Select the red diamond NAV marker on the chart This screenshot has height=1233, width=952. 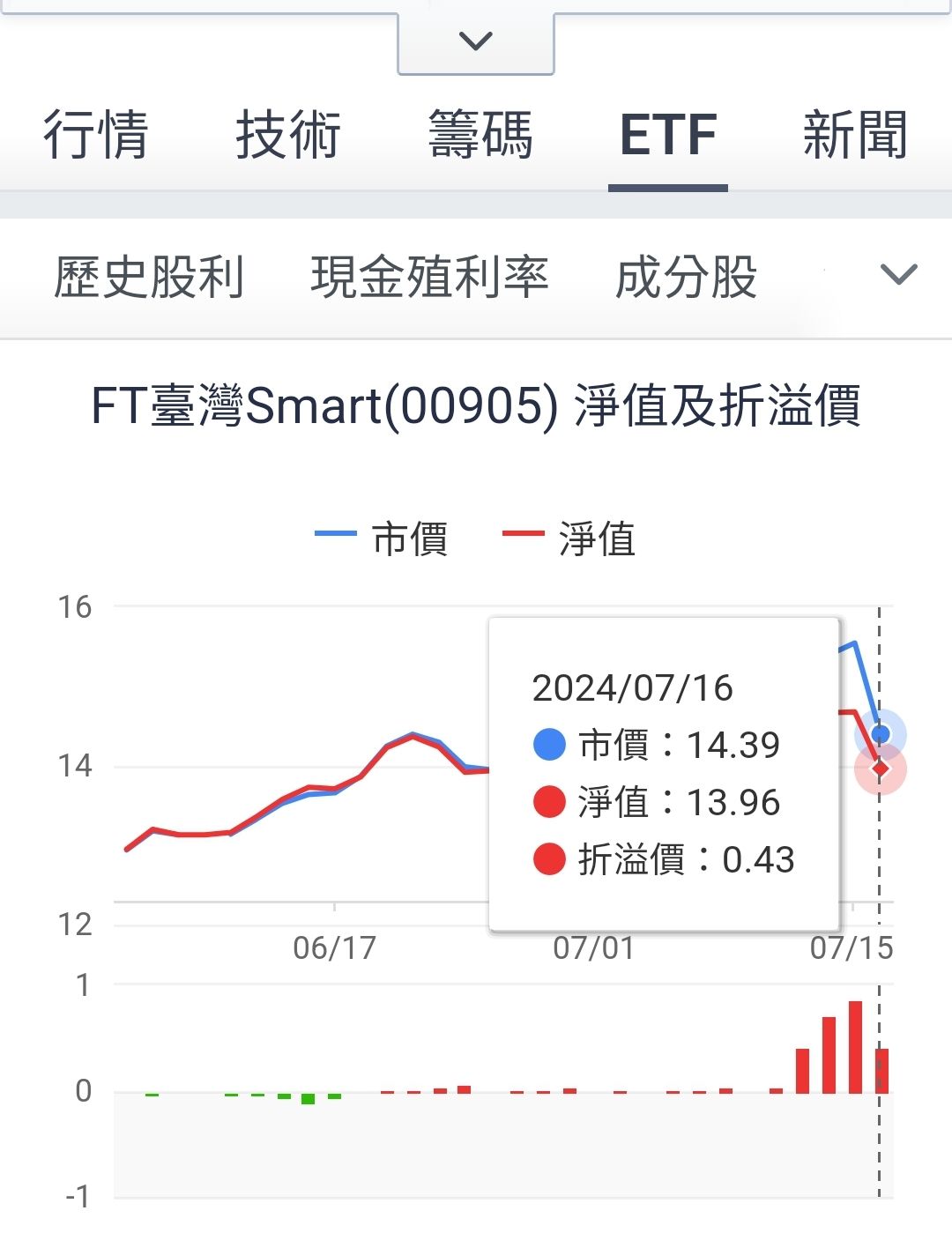pyautogui.click(x=881, y=769)
